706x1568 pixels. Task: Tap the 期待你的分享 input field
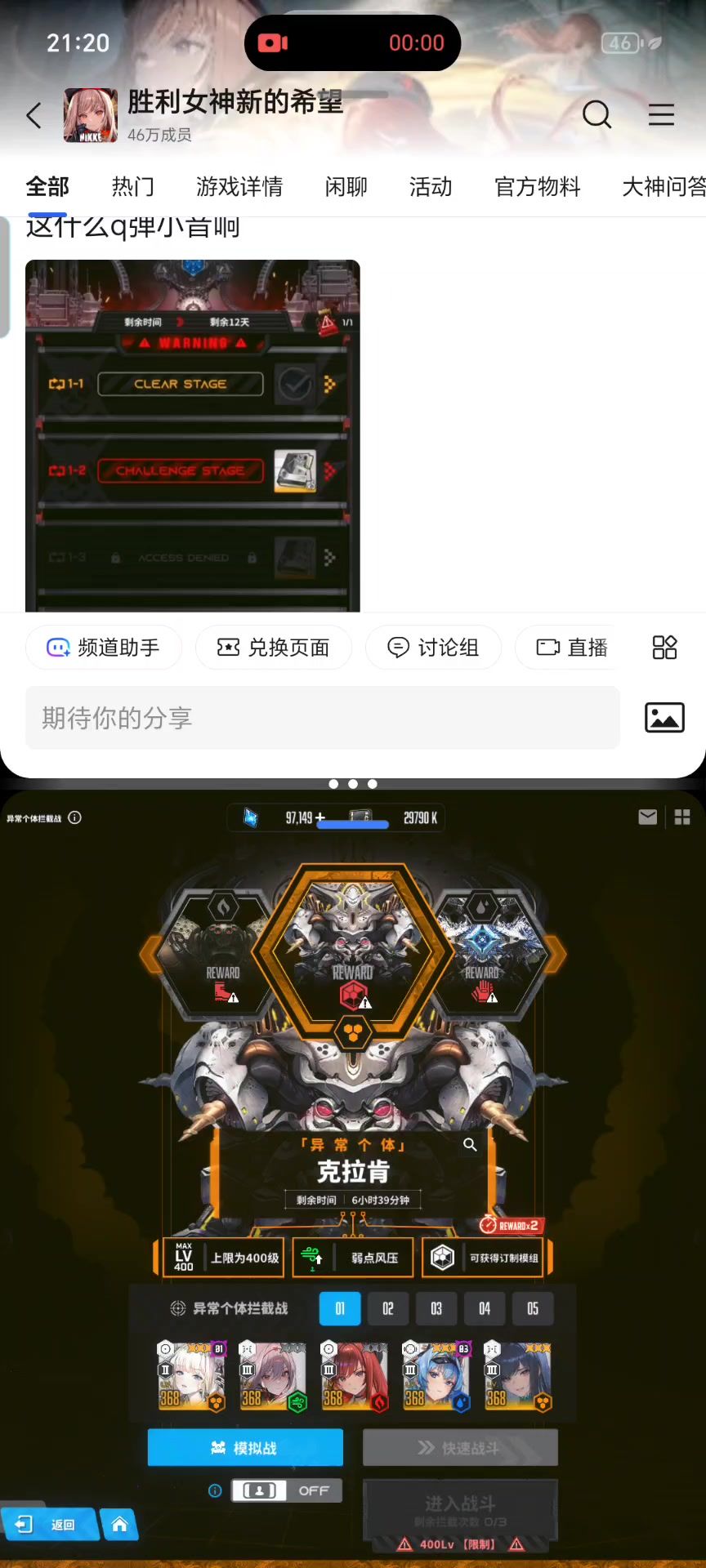click(323, 718)
